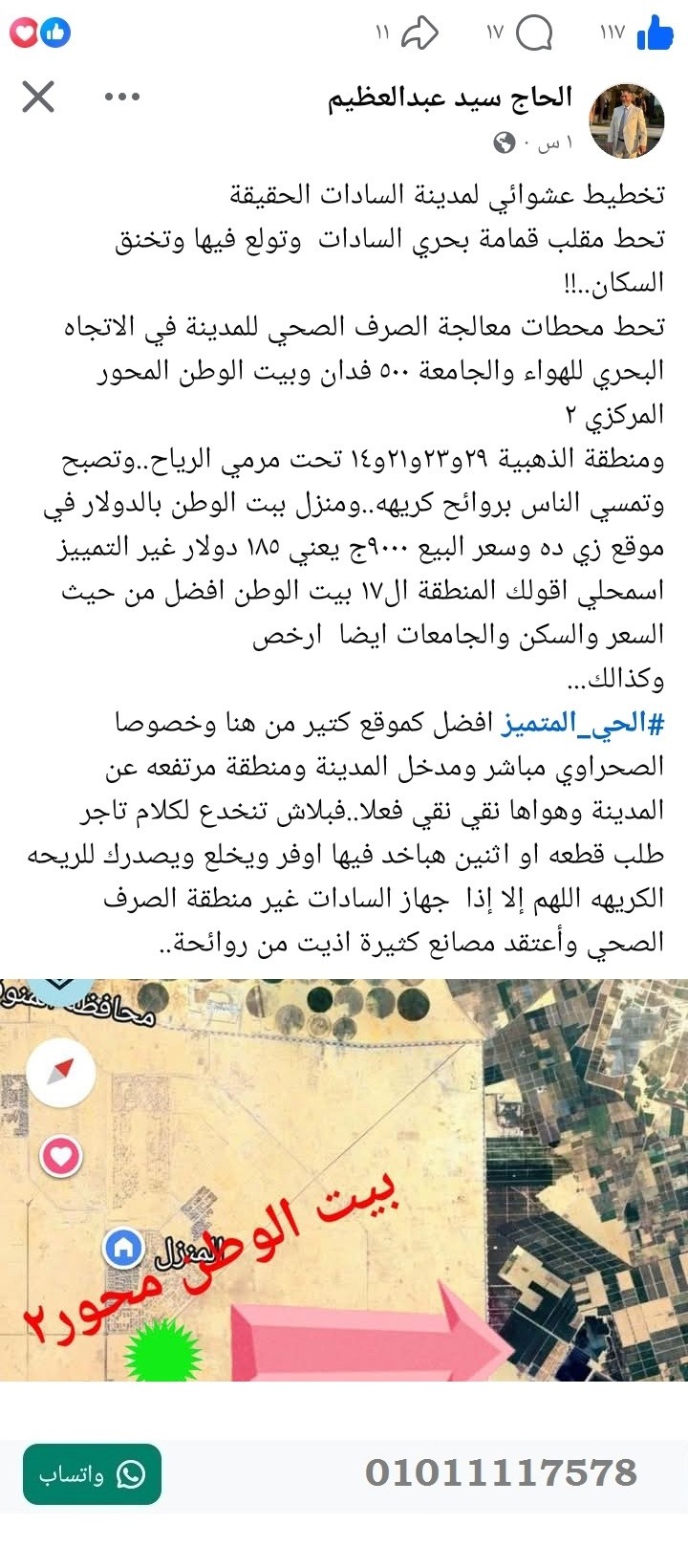View the 117 reactions count
Viewport: 688px width, 1568px height.
pos(610,32)
